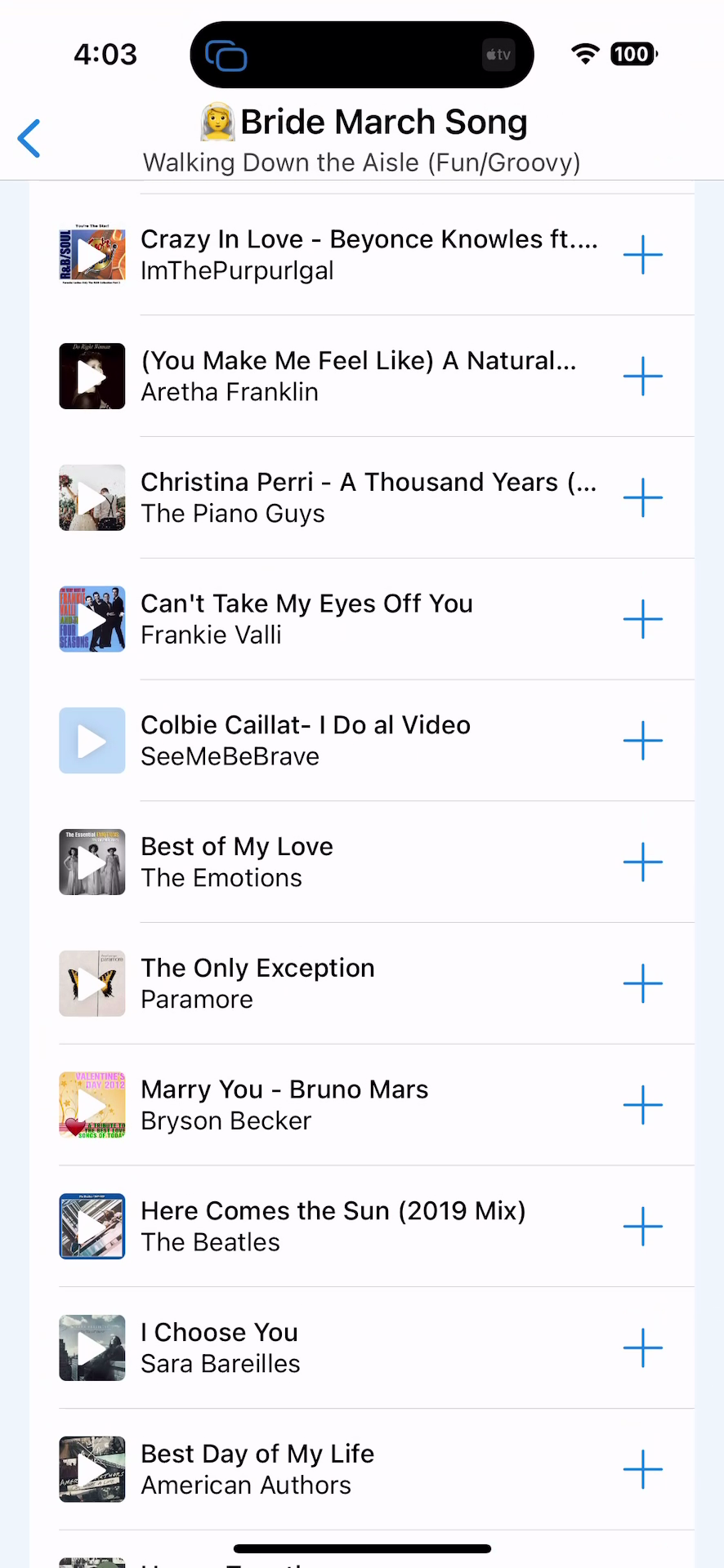The height and width of the screenshot is (1568, 724).
Task: Add The Only Exception by Paramore
Action: [x=642, y=984]
